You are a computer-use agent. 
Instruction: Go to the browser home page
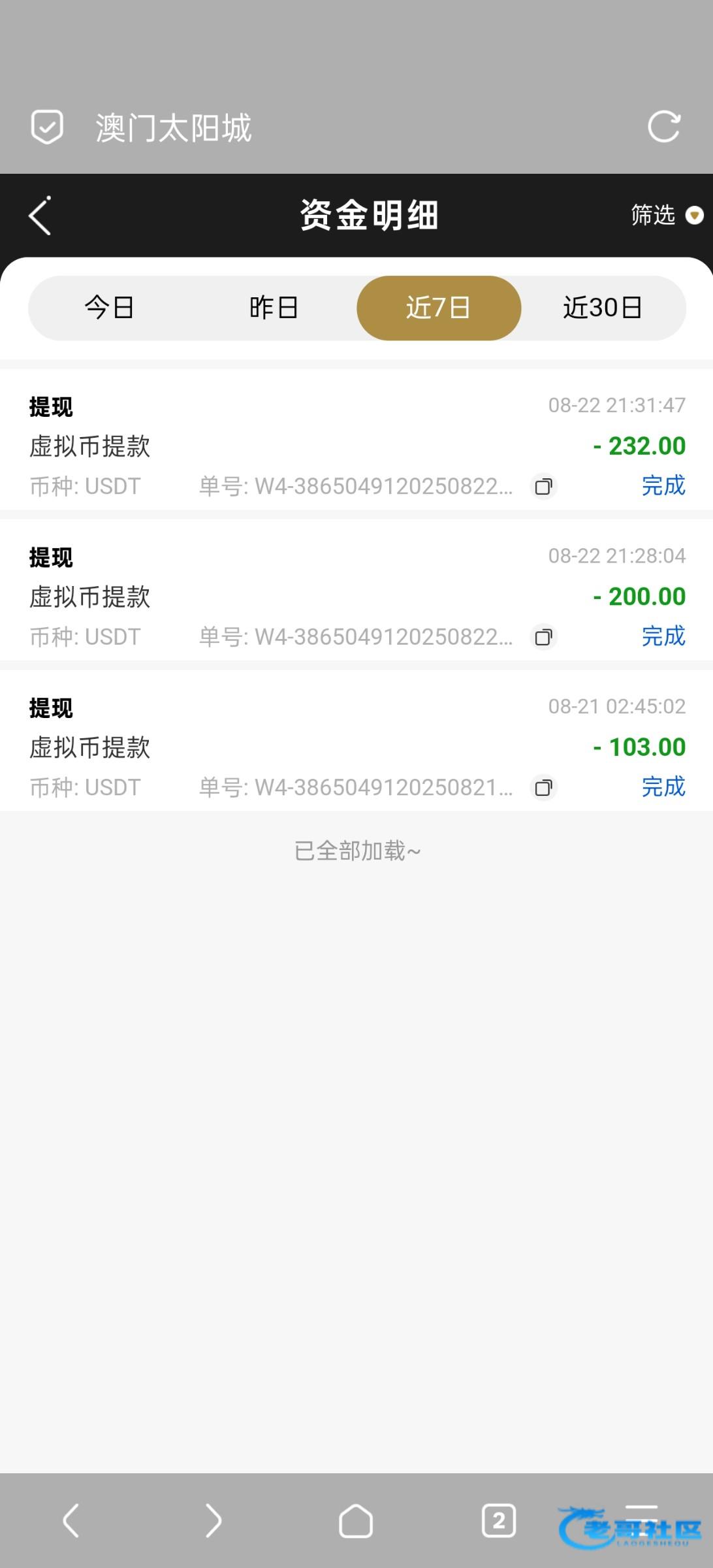(x=356, y=1521)
